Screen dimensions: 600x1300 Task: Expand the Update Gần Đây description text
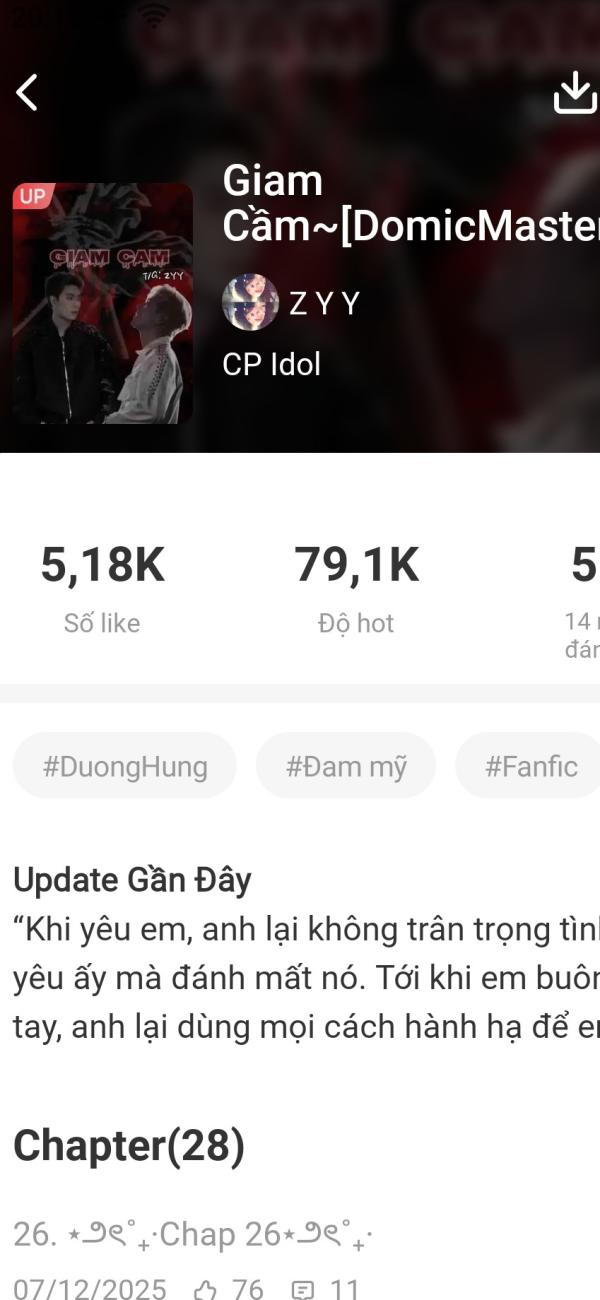306,979
